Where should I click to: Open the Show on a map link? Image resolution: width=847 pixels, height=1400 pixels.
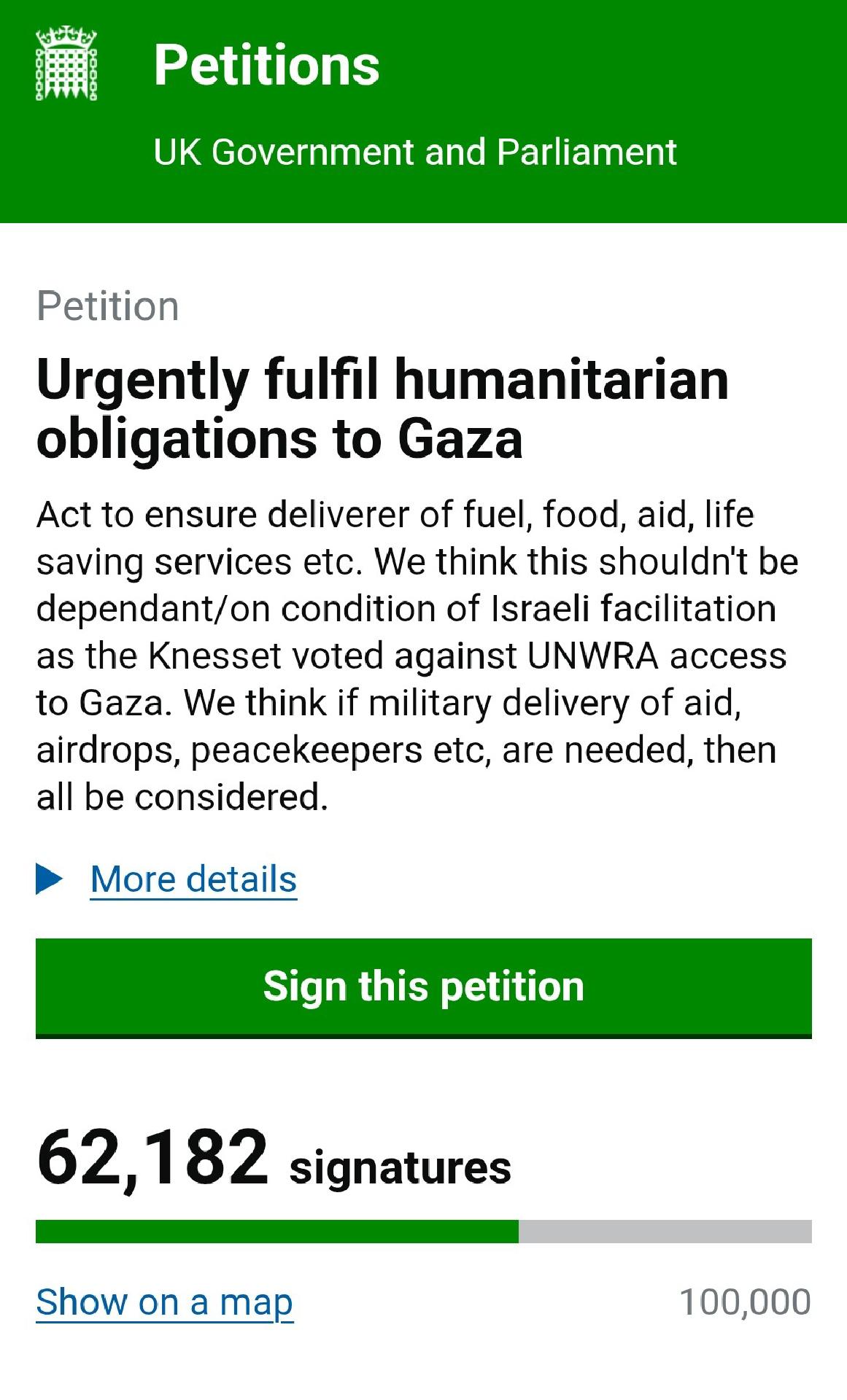tap(165, 1302)
